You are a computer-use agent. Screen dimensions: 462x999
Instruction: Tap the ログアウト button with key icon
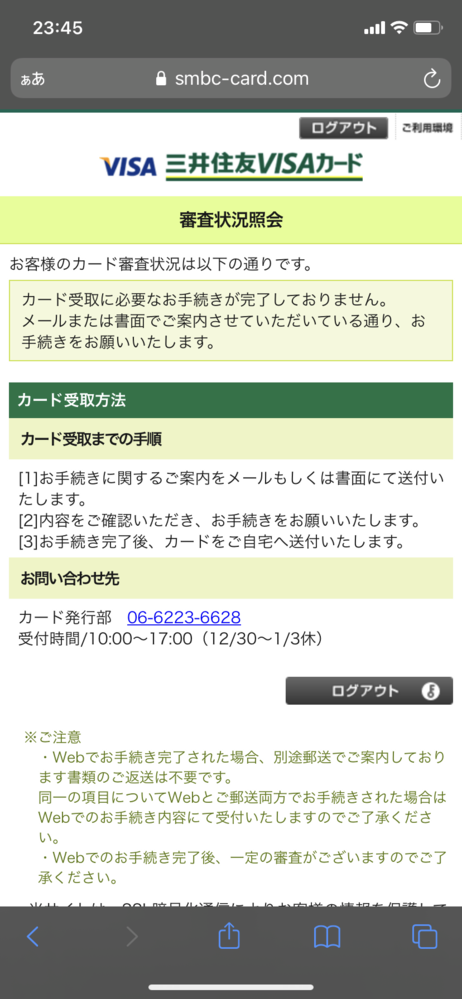click(369, 691)
